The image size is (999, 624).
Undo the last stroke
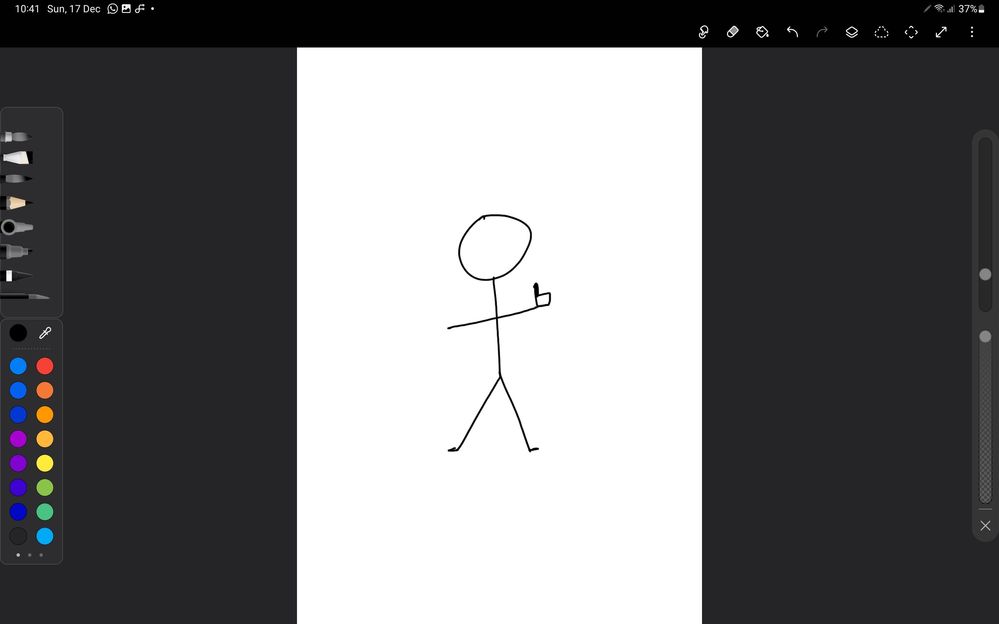[792, 32]
